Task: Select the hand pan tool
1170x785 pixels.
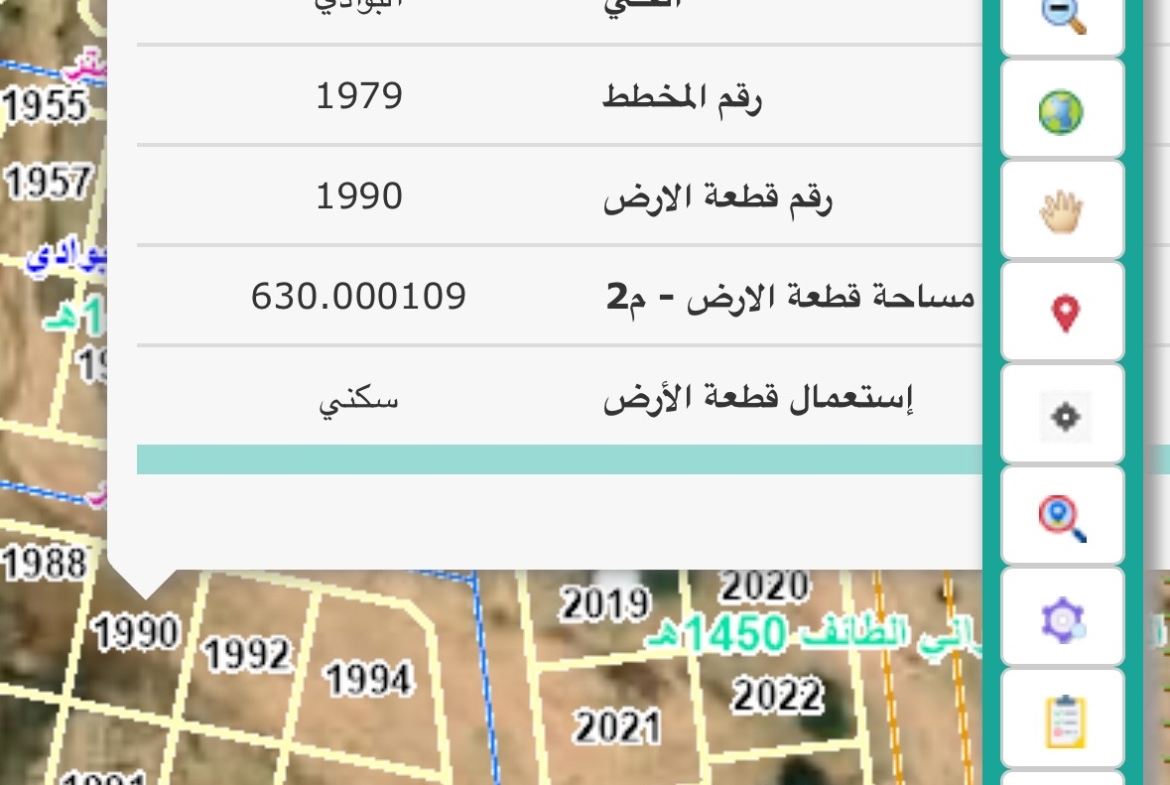Action: coord(1062,211)
